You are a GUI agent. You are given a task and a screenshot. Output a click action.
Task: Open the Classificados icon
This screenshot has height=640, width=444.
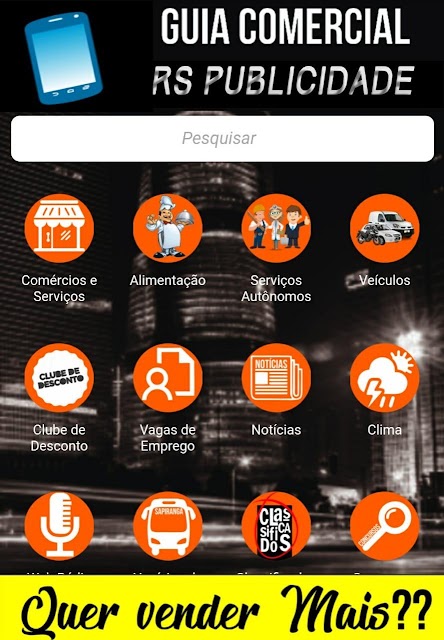click(x=276, y=526)
